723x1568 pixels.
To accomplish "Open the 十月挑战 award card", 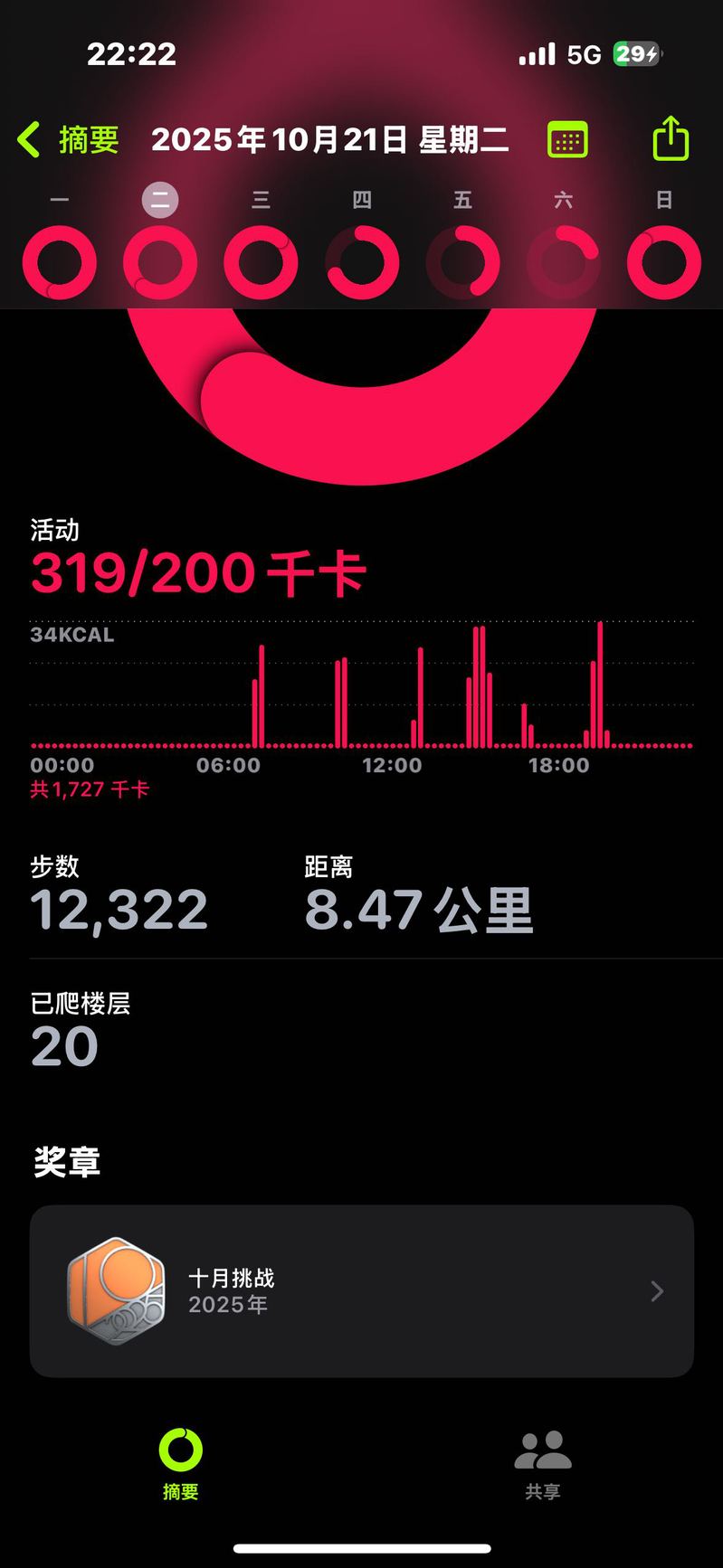I will 362,1290.
